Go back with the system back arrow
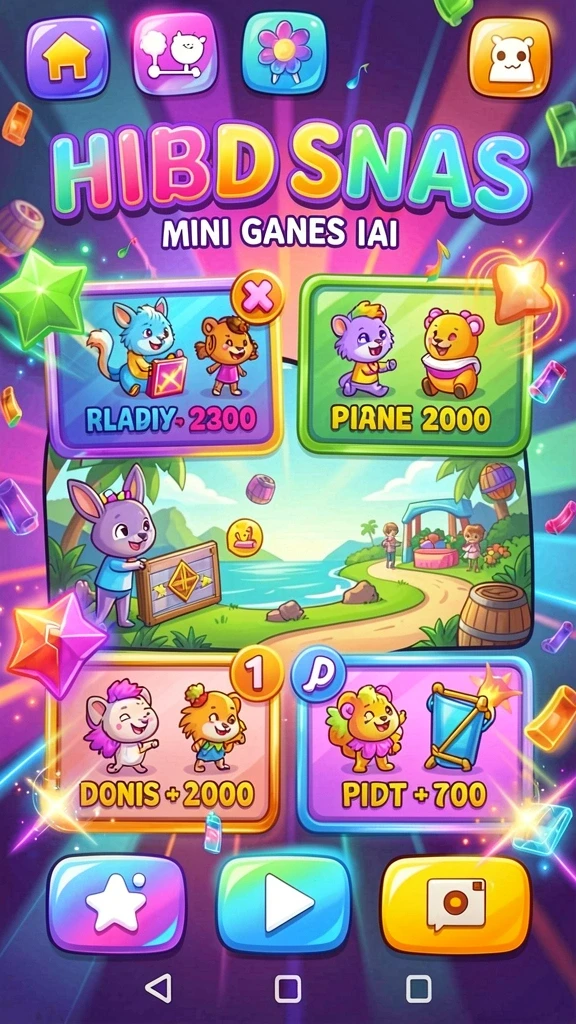Image resolution: width=576 pixels, height=1024 pixels. 159,988
